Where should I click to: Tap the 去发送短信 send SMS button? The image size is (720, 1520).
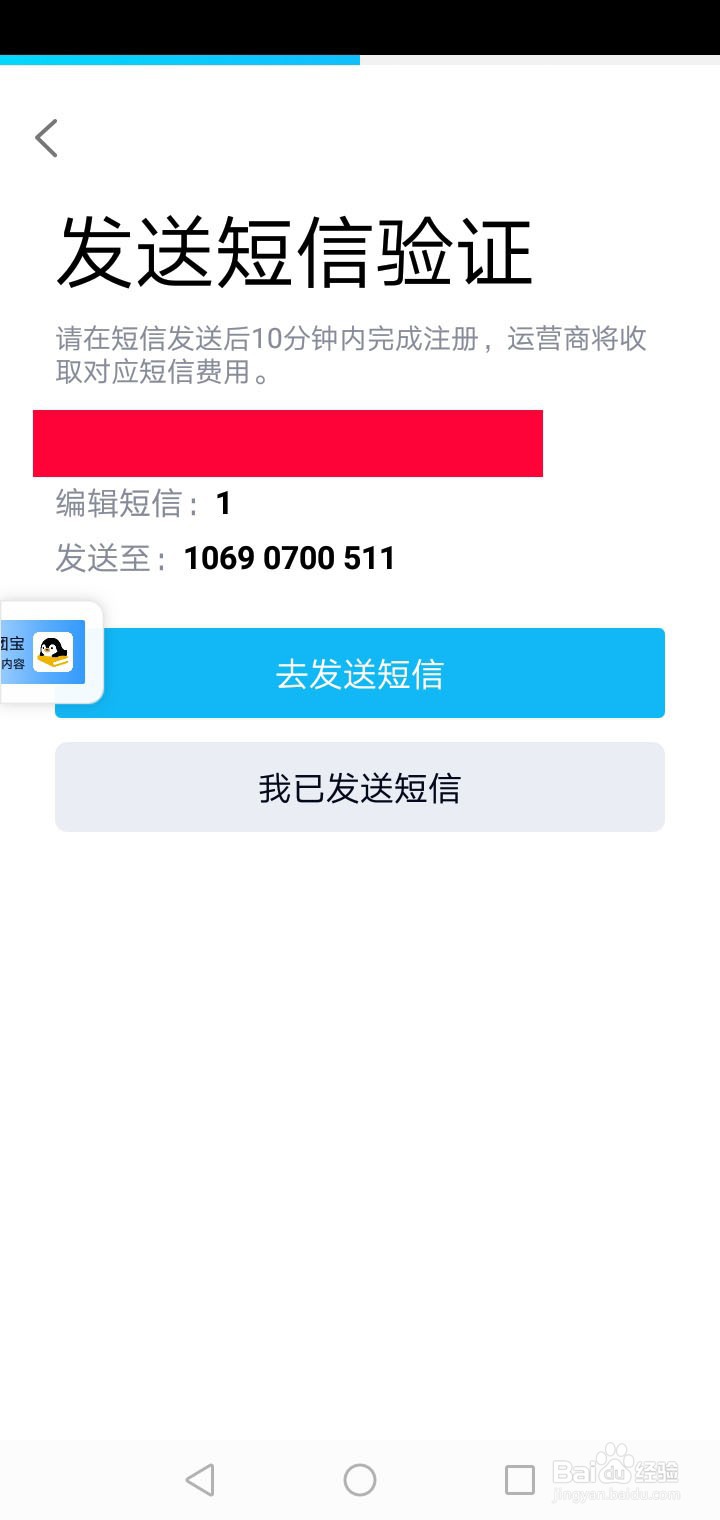(360, 673)
